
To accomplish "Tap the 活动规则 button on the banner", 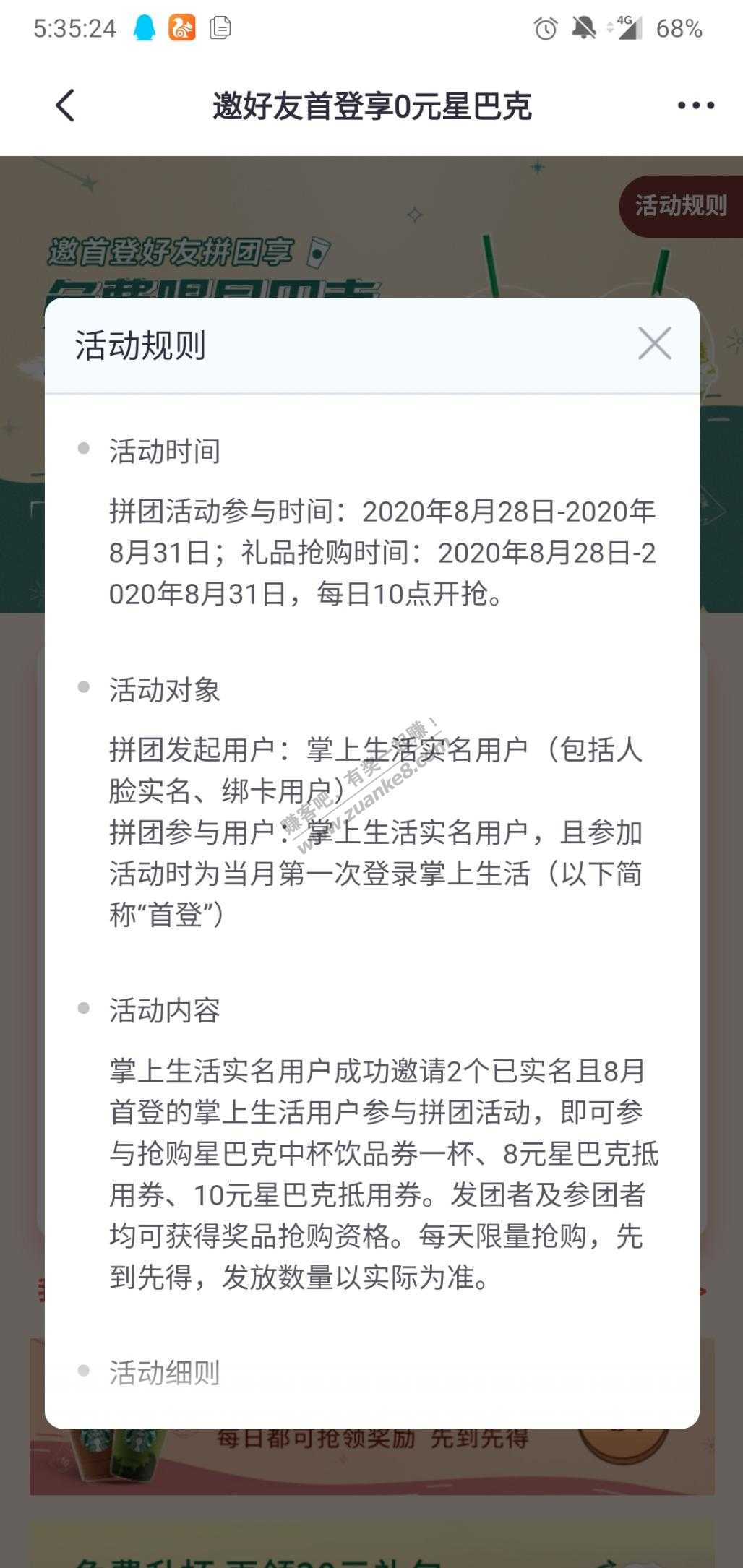I will click(680, 207).
